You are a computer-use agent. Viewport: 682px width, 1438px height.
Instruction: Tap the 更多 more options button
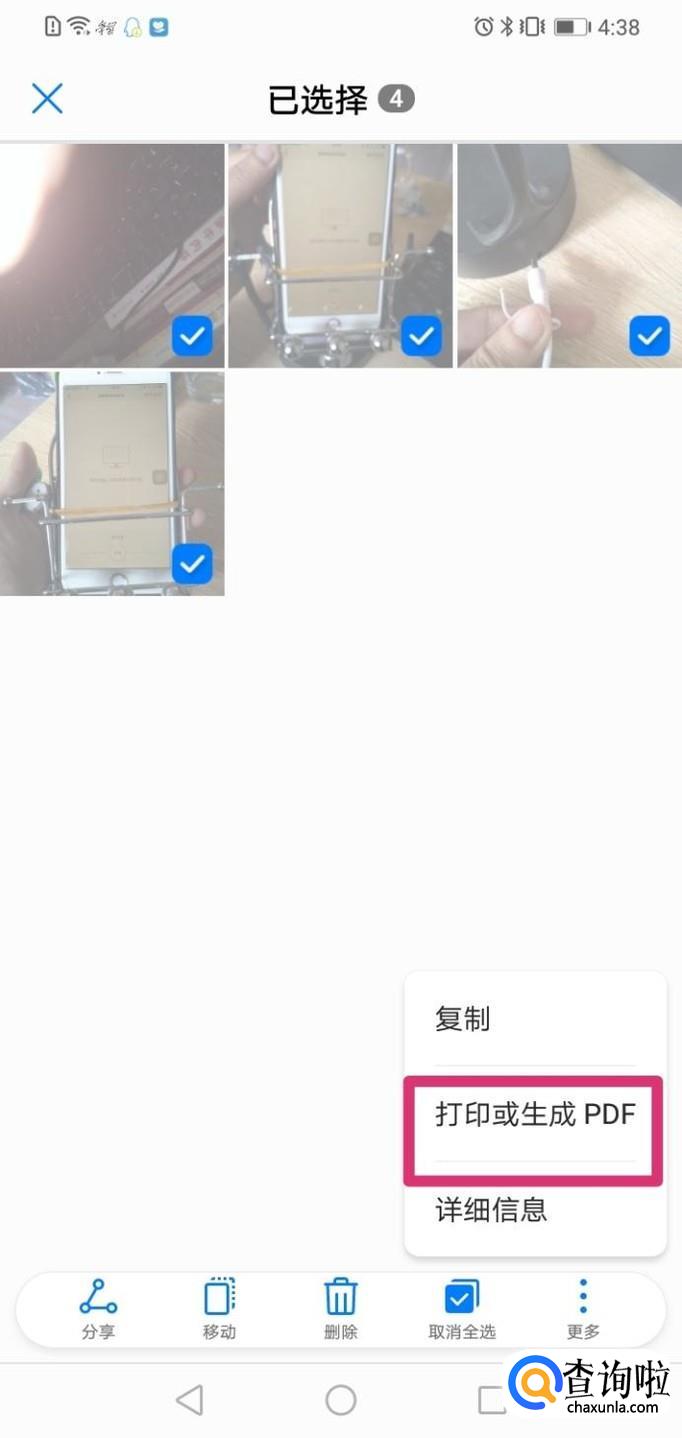tap(583, 1309)
